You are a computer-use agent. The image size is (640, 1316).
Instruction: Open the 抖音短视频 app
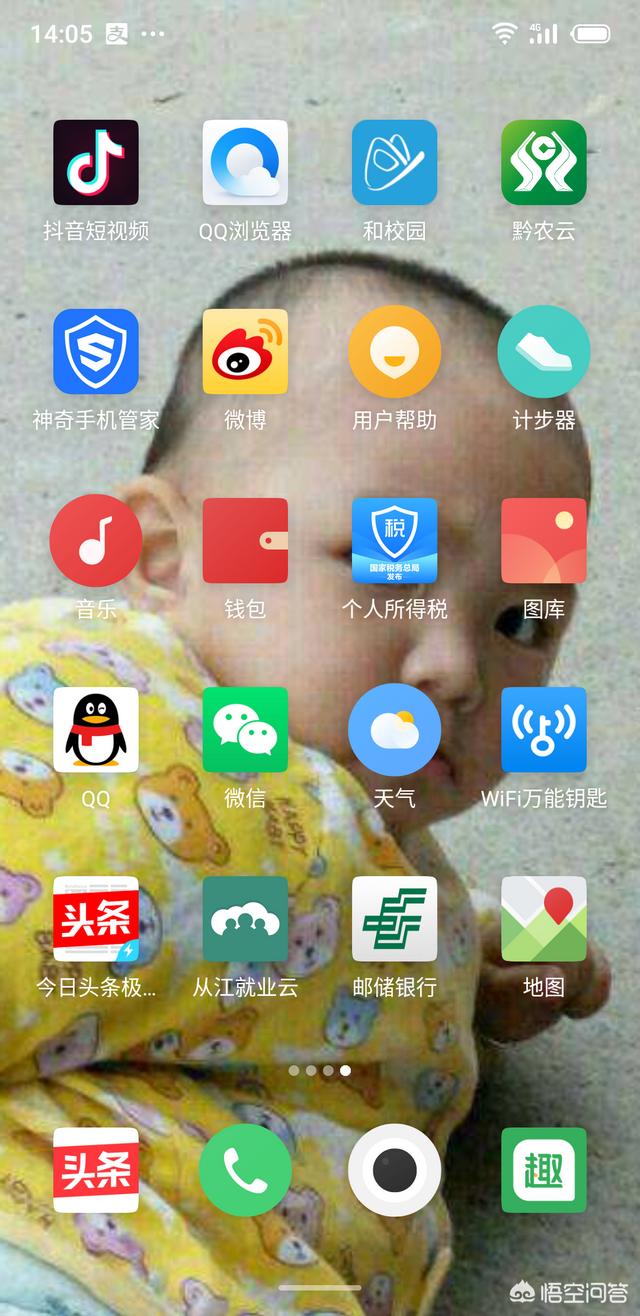[96, 162]
